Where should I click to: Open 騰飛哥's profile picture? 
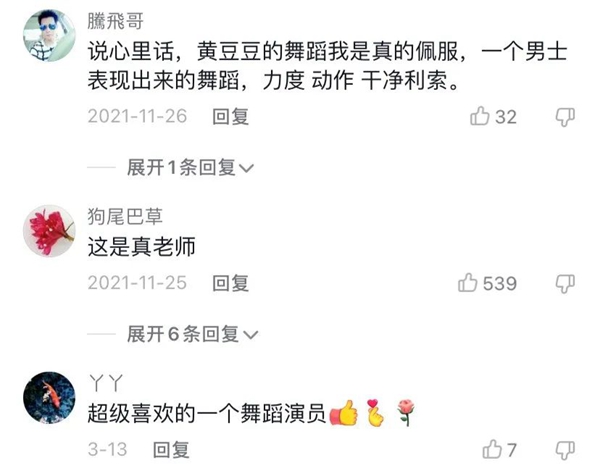click(x=48, y=36)
